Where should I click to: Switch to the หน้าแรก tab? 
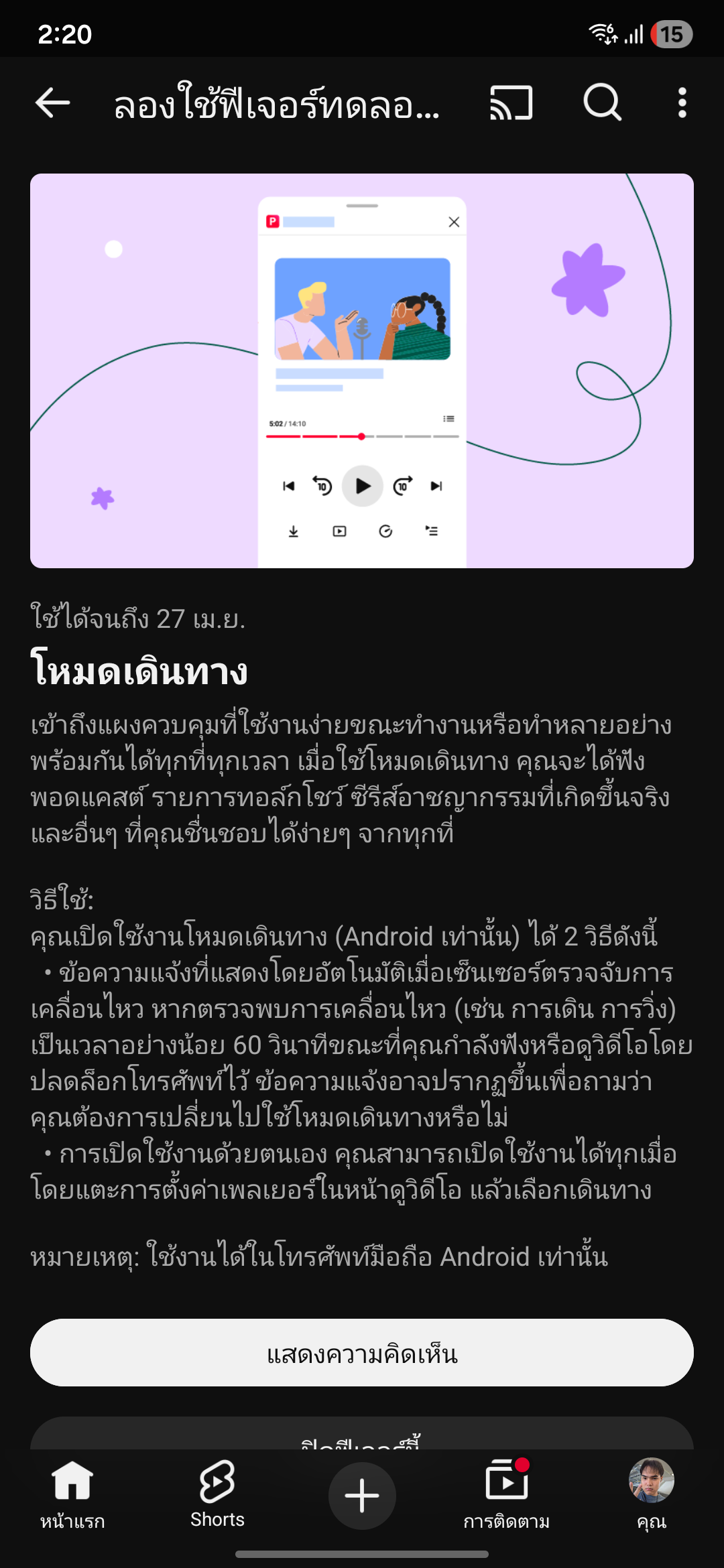point(72,1494)
